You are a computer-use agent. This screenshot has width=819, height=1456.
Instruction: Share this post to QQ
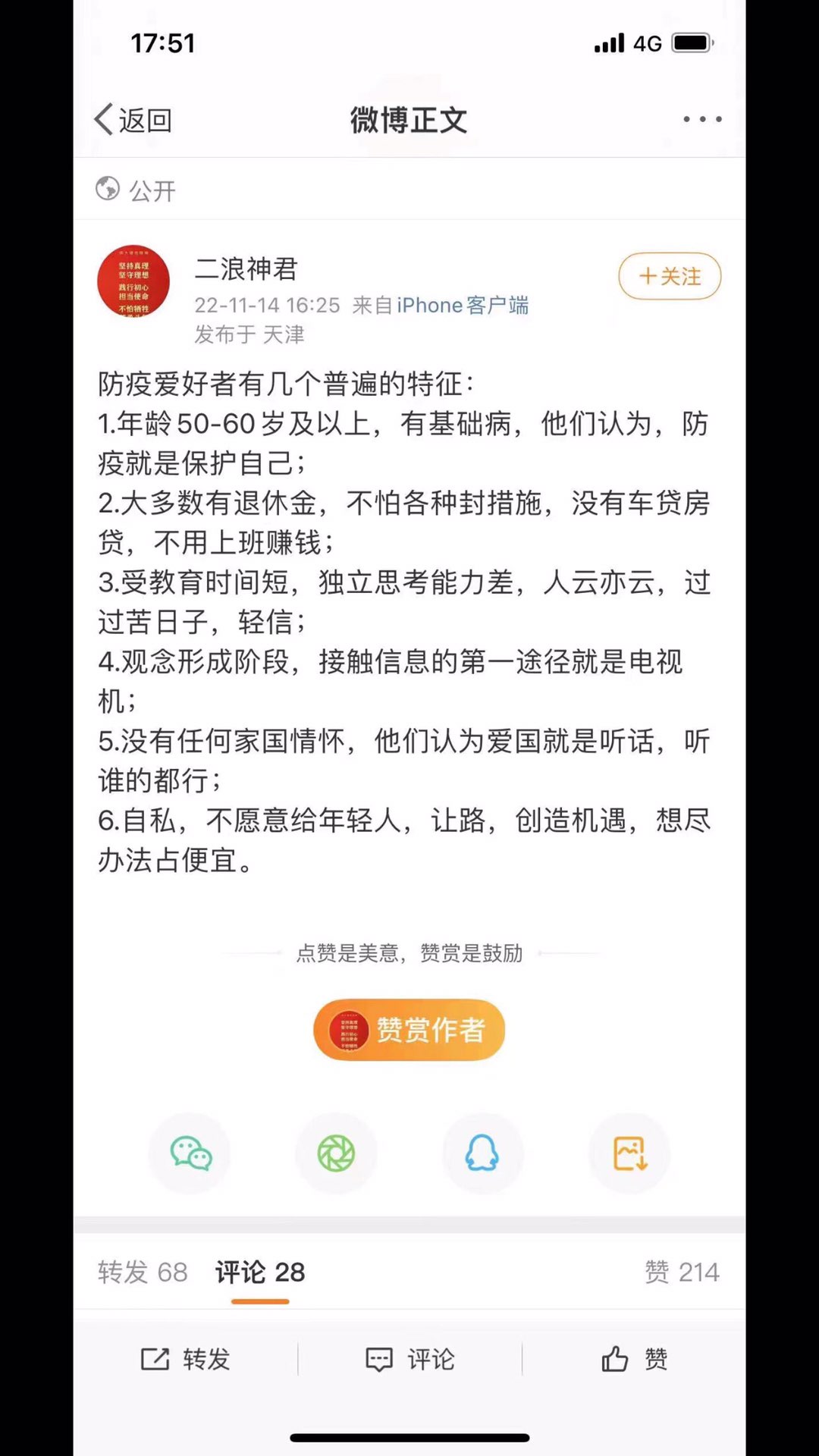482,1153
